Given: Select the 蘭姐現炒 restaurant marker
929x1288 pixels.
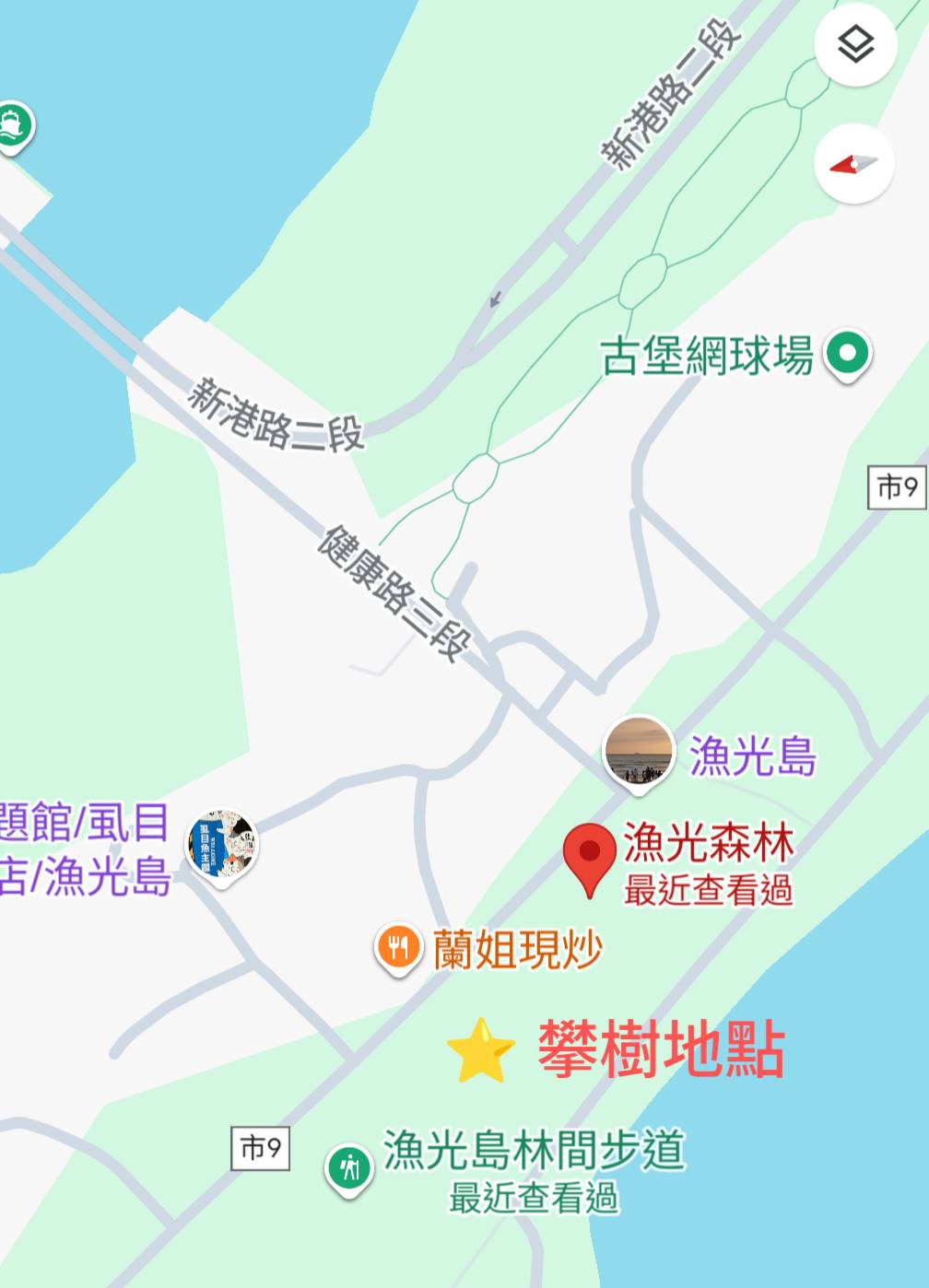Looking at the screenshot, I should [397, 947].
